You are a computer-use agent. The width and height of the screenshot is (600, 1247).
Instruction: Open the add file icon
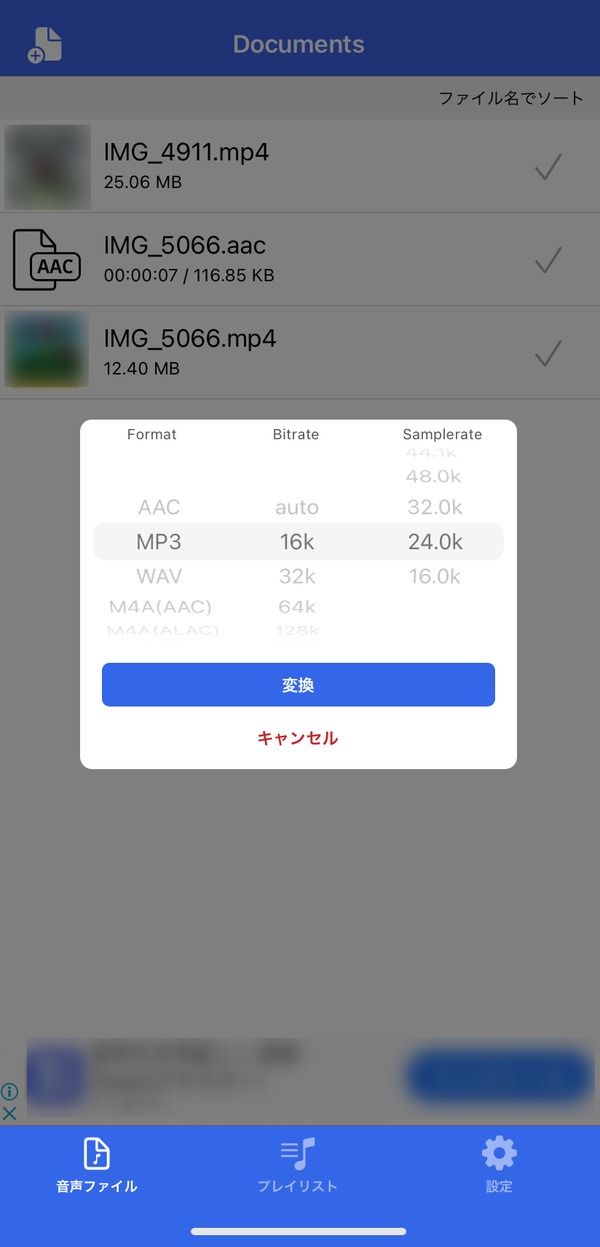click(x=46, y=45)
